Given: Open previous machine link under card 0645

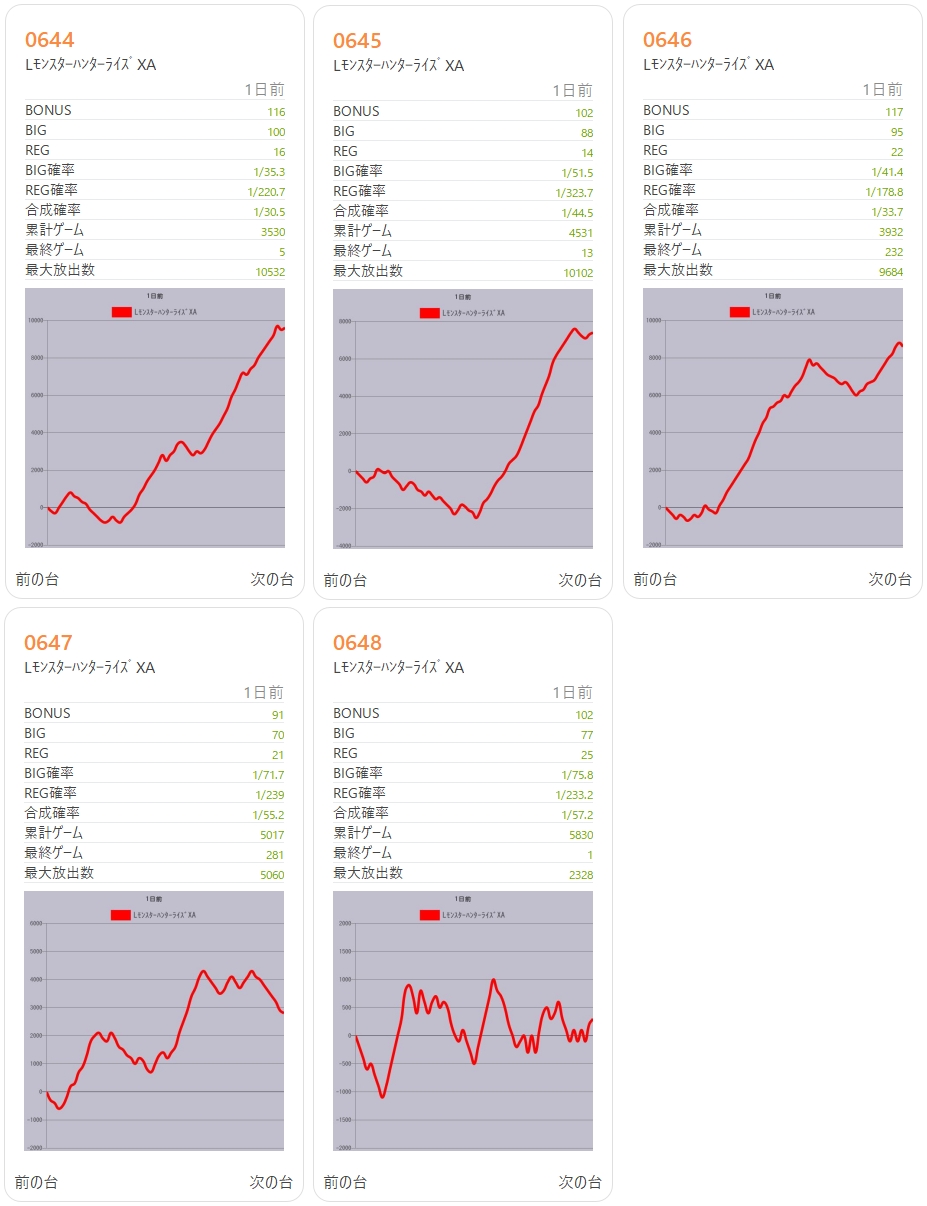Looking at the screenshot, I should pos(345,580).
